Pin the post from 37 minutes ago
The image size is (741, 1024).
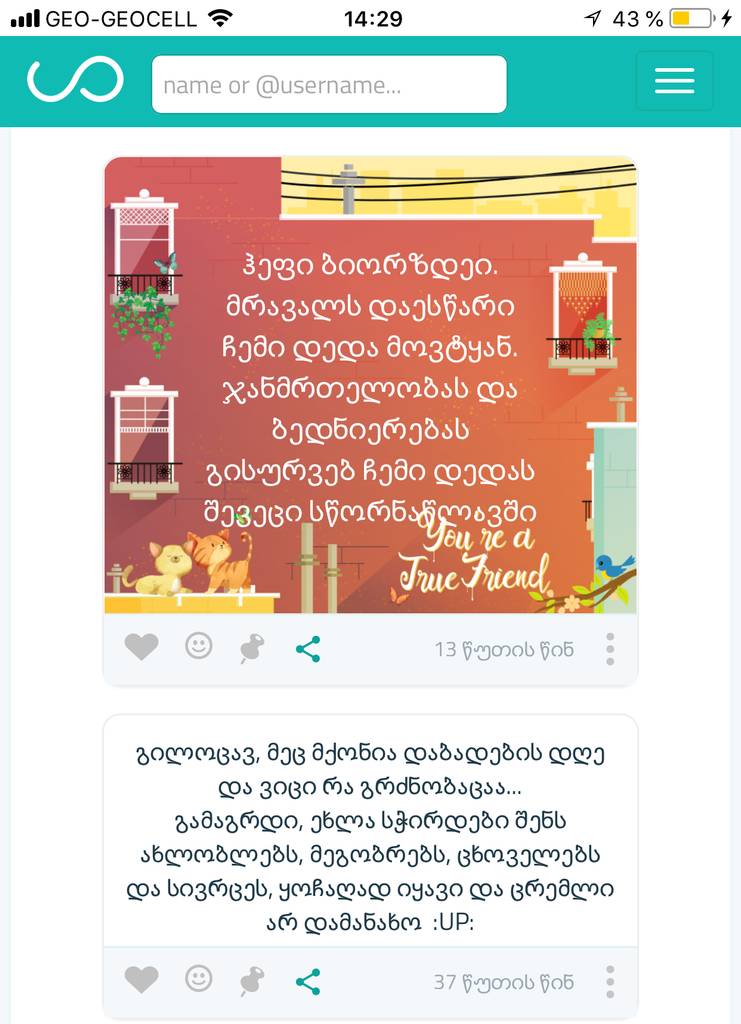tap(252, 982)
